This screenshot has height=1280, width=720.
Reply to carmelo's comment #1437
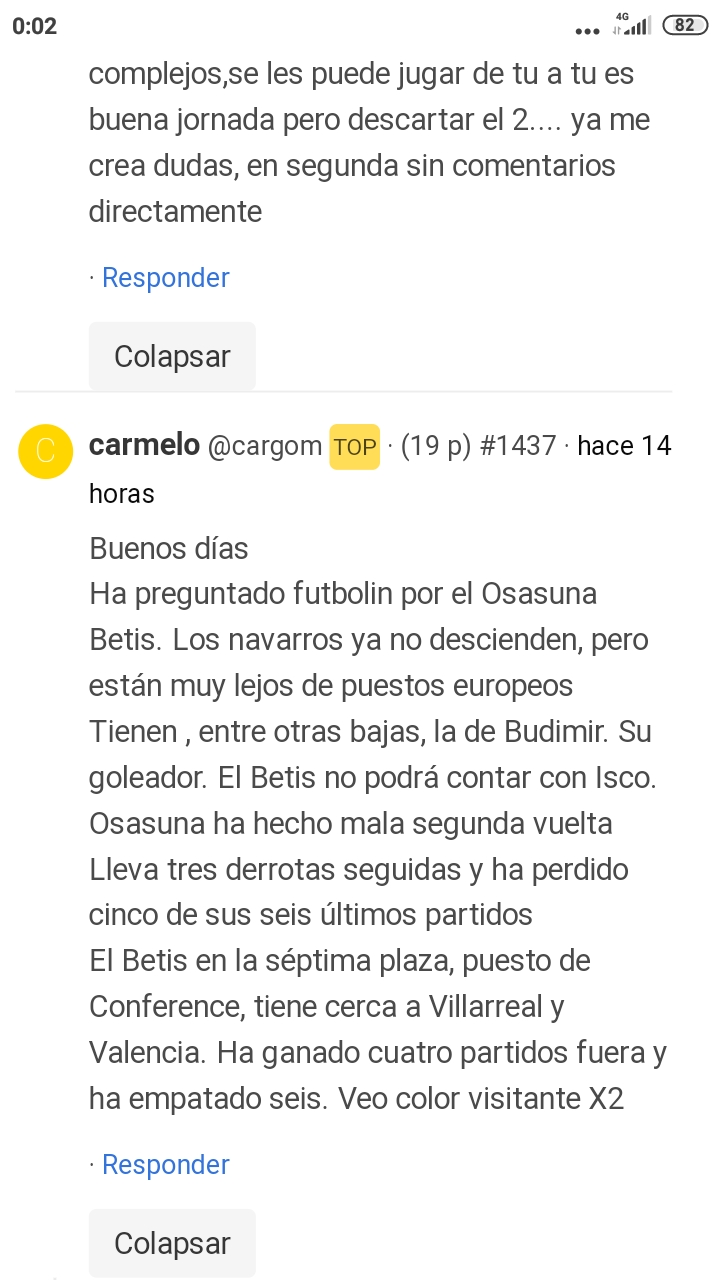pyautogui.click(x=166, y=1164)
